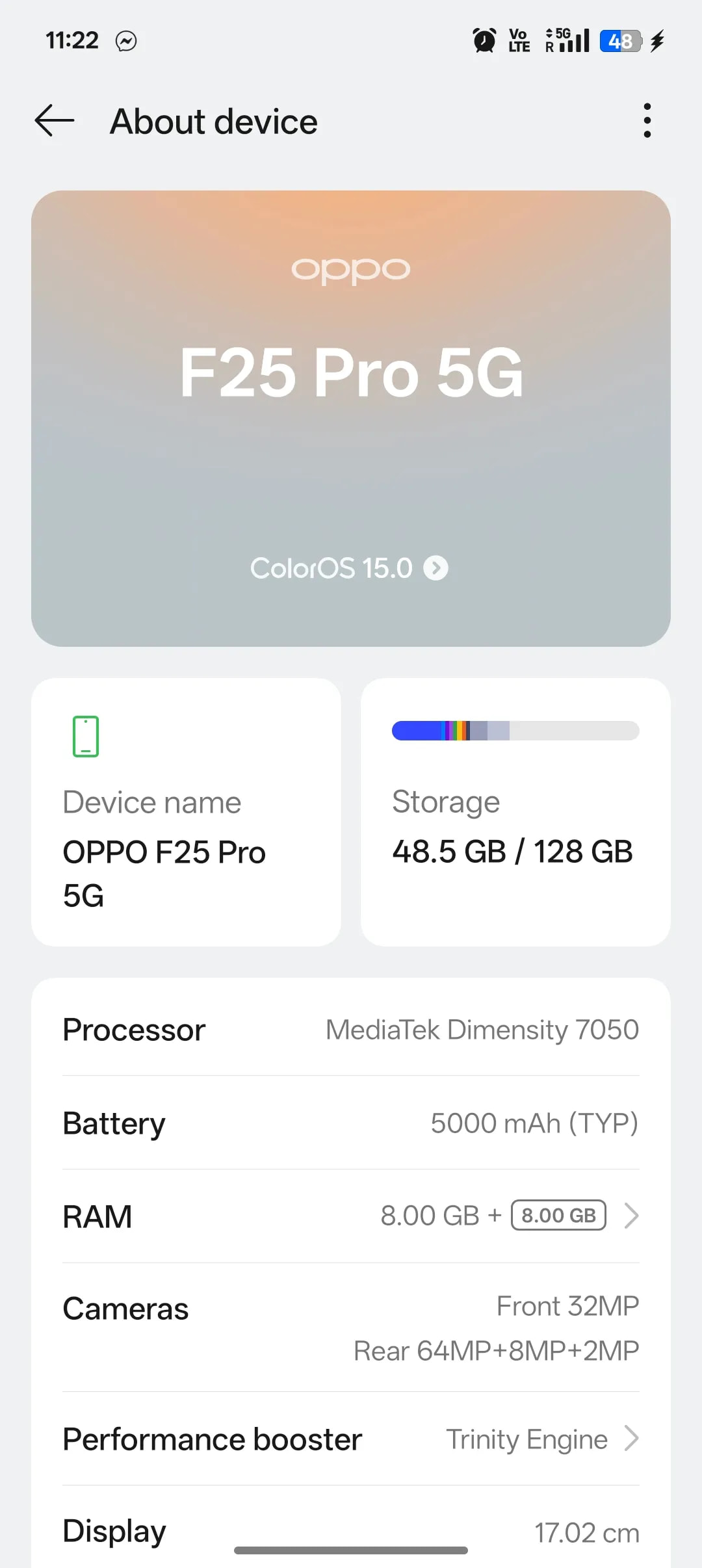Open the three-dot overflow menu

tap(647, 120)
